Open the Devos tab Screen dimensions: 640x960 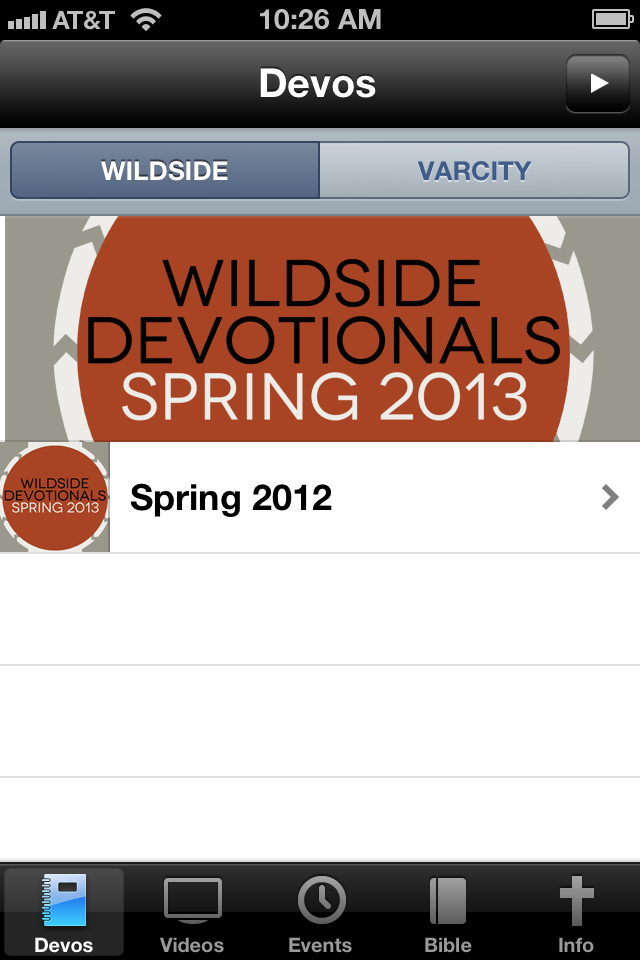64,914
